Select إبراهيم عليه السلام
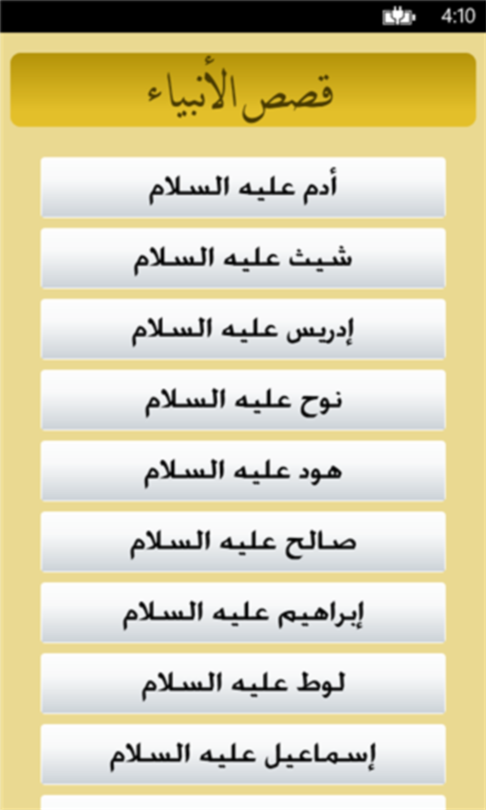Screen dimensions: 486x810 click(x=243, y=612)
